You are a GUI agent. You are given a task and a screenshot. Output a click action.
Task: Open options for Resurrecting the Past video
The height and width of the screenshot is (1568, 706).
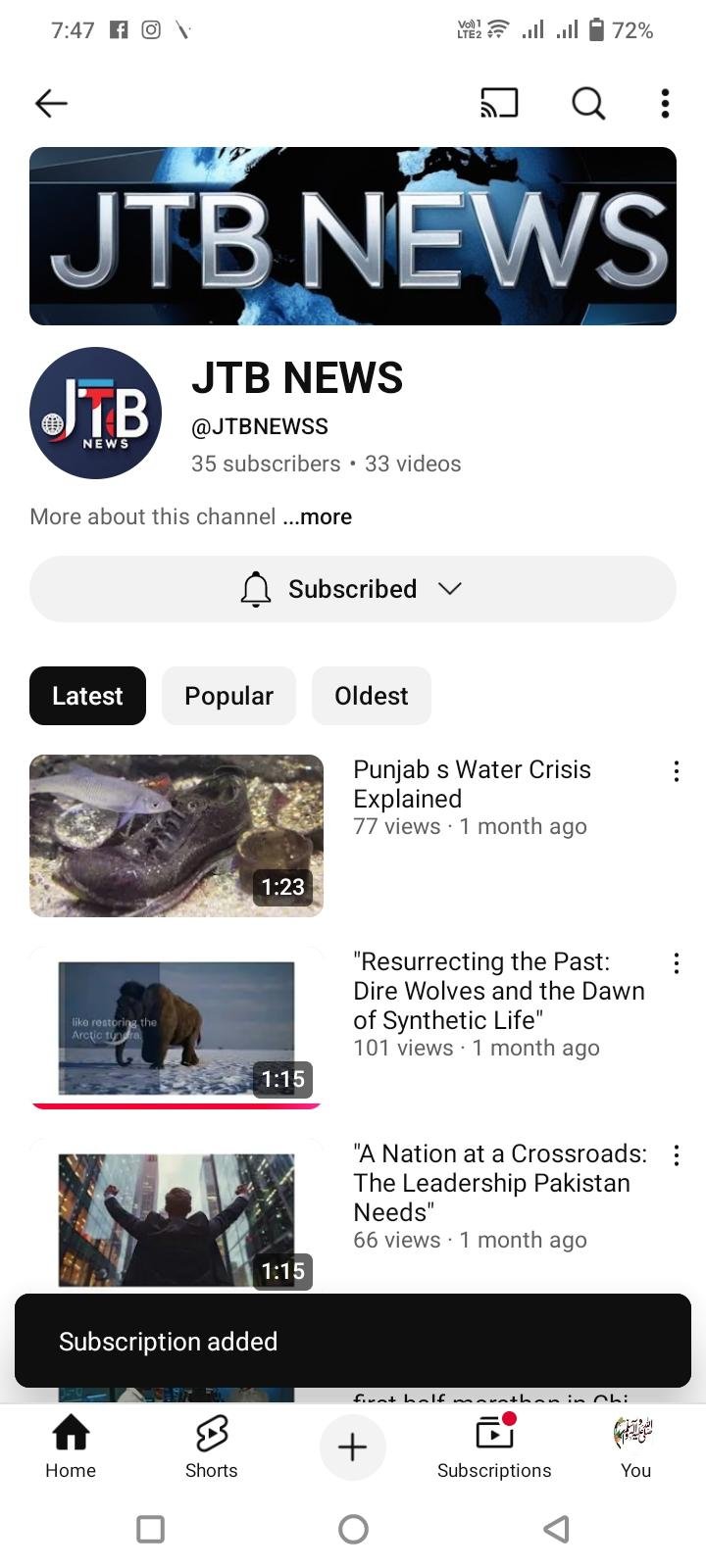click(x=676, y=963)
